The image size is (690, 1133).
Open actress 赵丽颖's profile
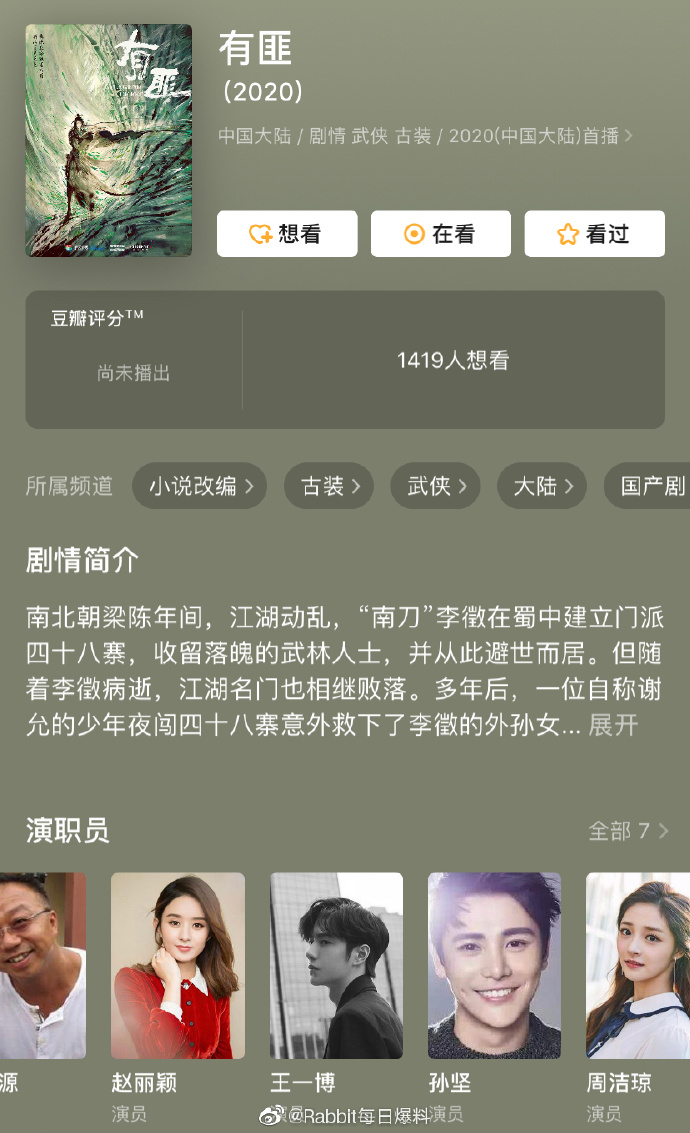(178, 965)
